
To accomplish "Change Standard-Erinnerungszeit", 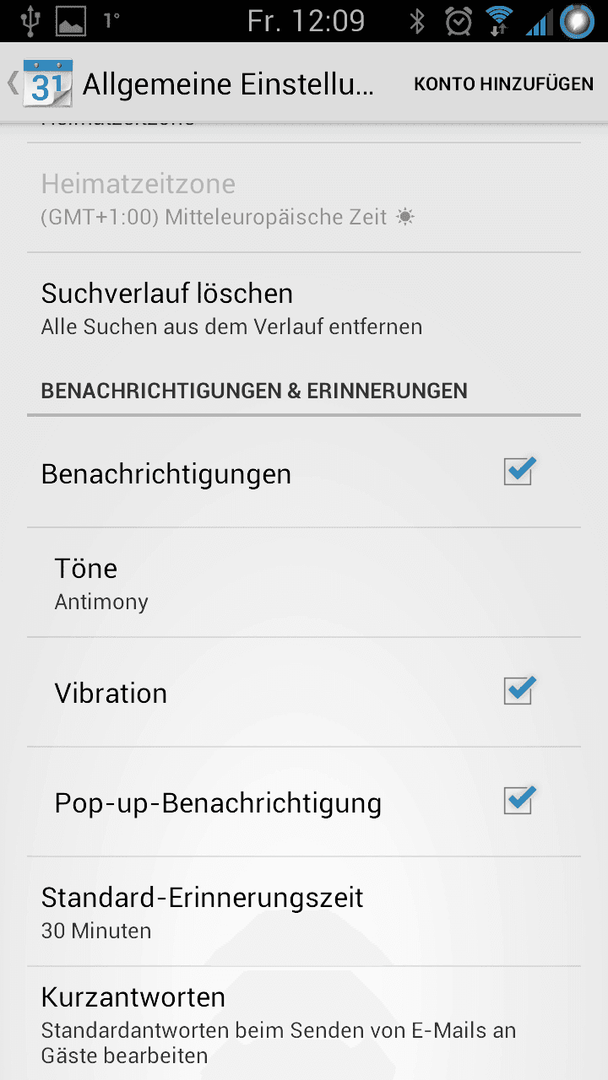I will [304, 912].
